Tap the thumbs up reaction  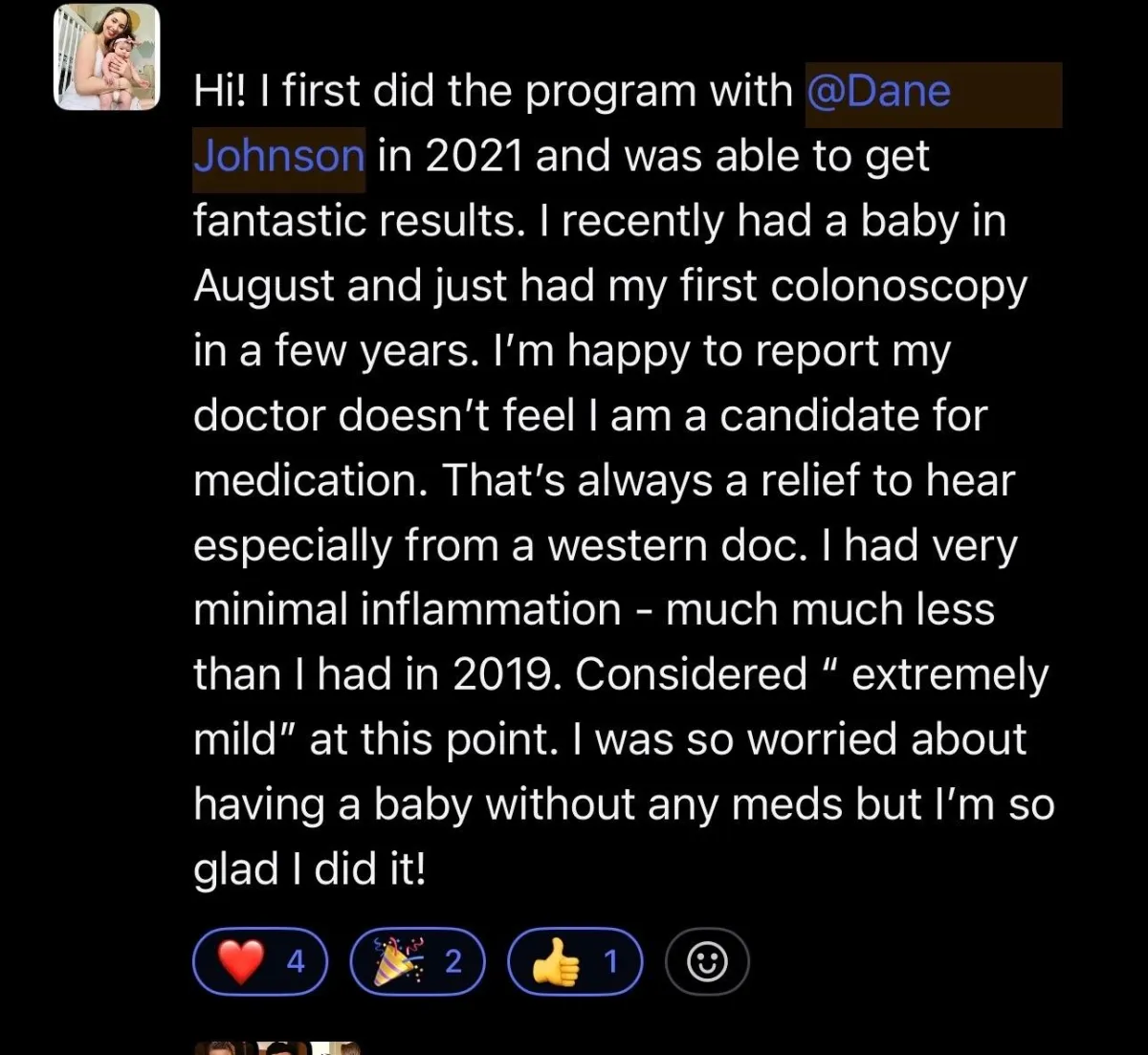point(574,961)
